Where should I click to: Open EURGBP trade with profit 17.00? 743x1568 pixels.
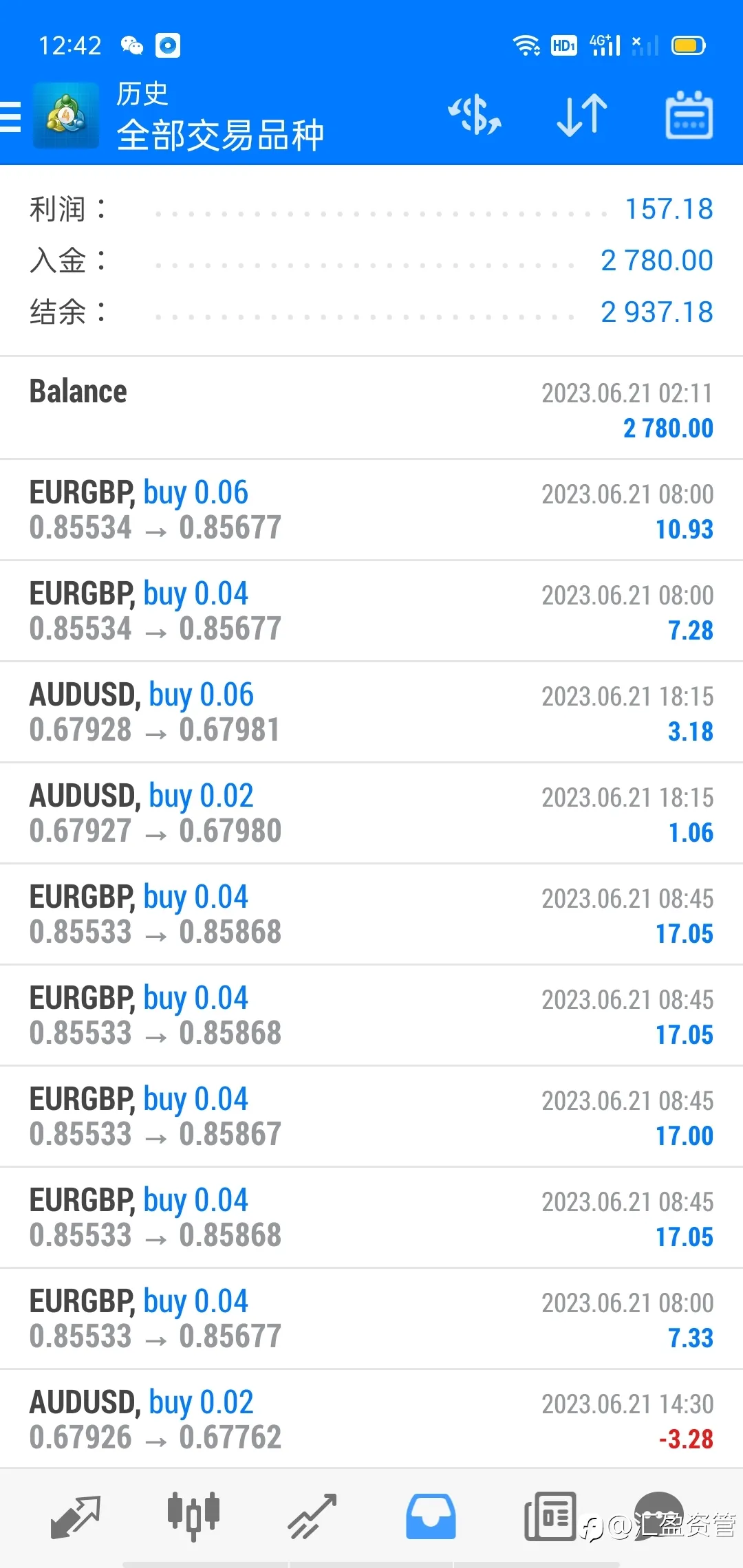371,1117
